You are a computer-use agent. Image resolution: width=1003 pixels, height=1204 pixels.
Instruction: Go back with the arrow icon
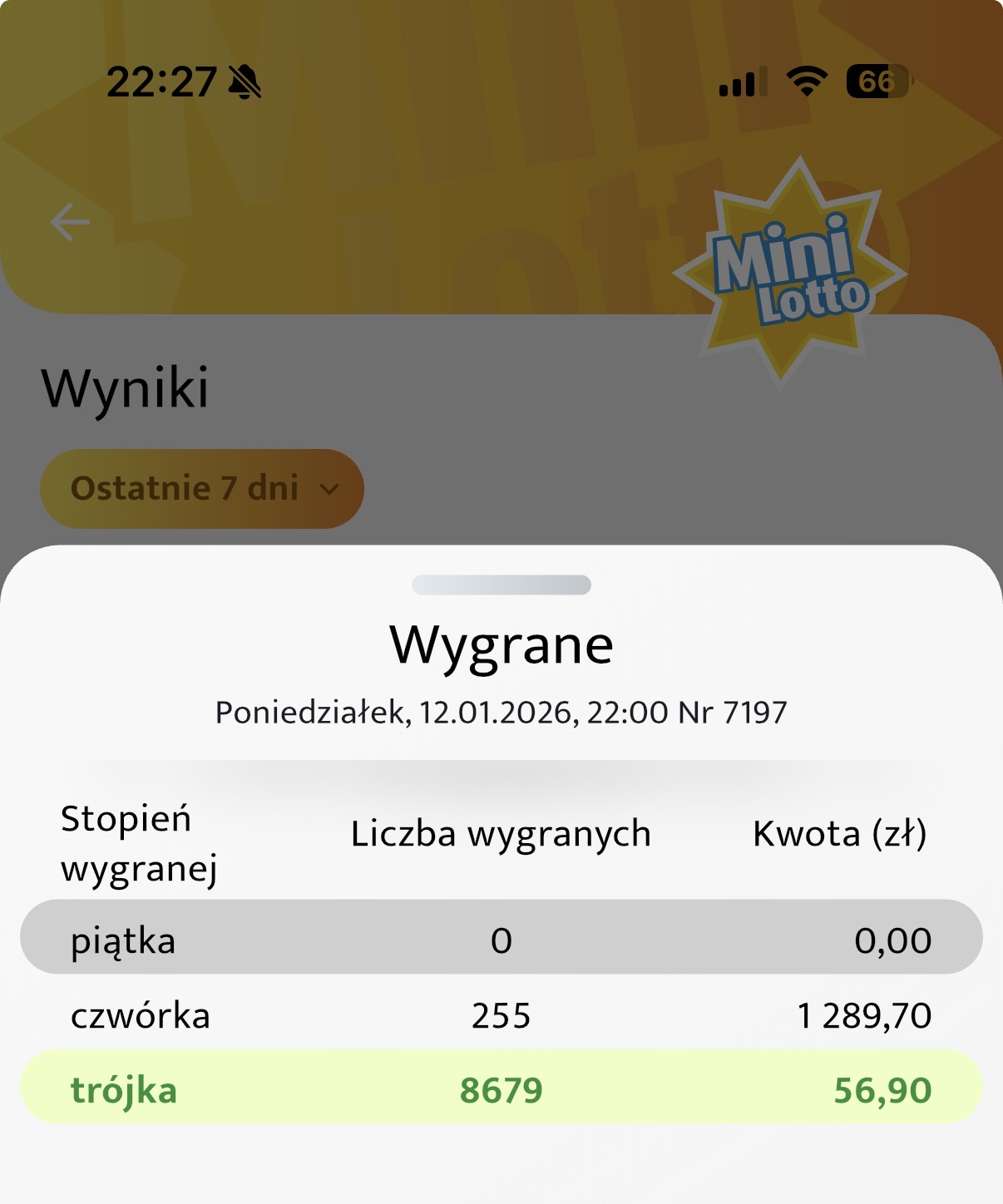(x=70, y=222)
